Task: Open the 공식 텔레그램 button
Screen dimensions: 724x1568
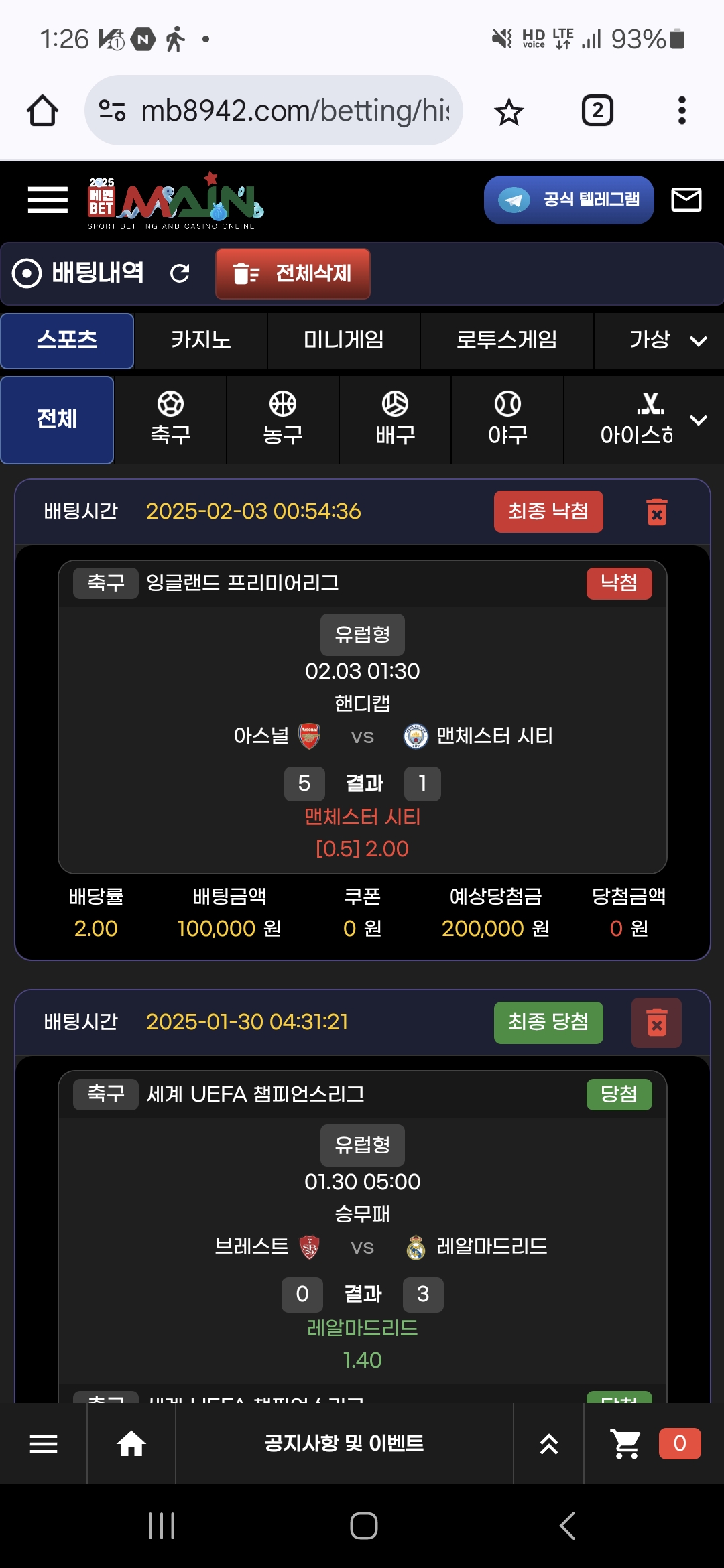Action: coord(568,200)
